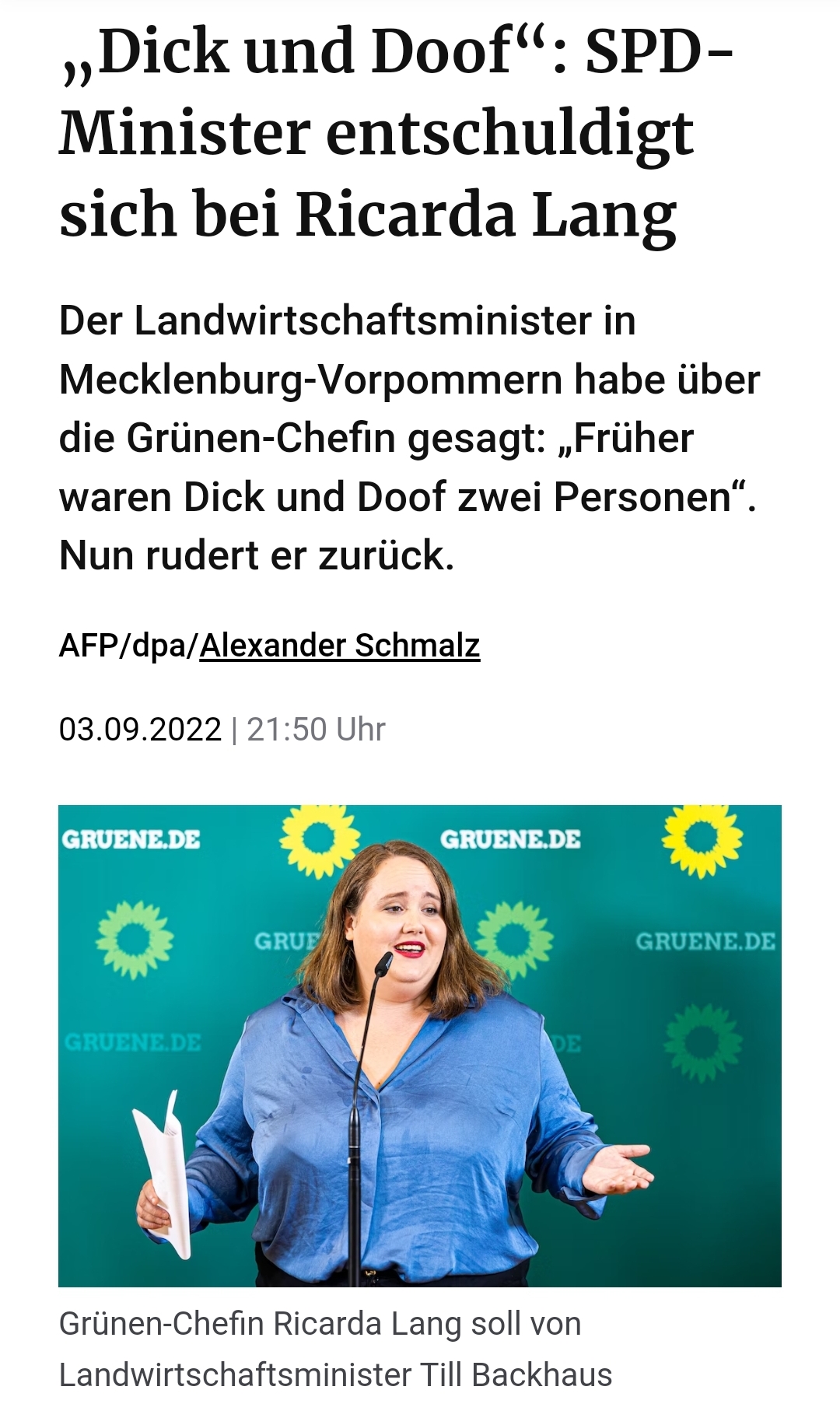Open author Alexander Schmalz's profile link

(x=340, y=646)
